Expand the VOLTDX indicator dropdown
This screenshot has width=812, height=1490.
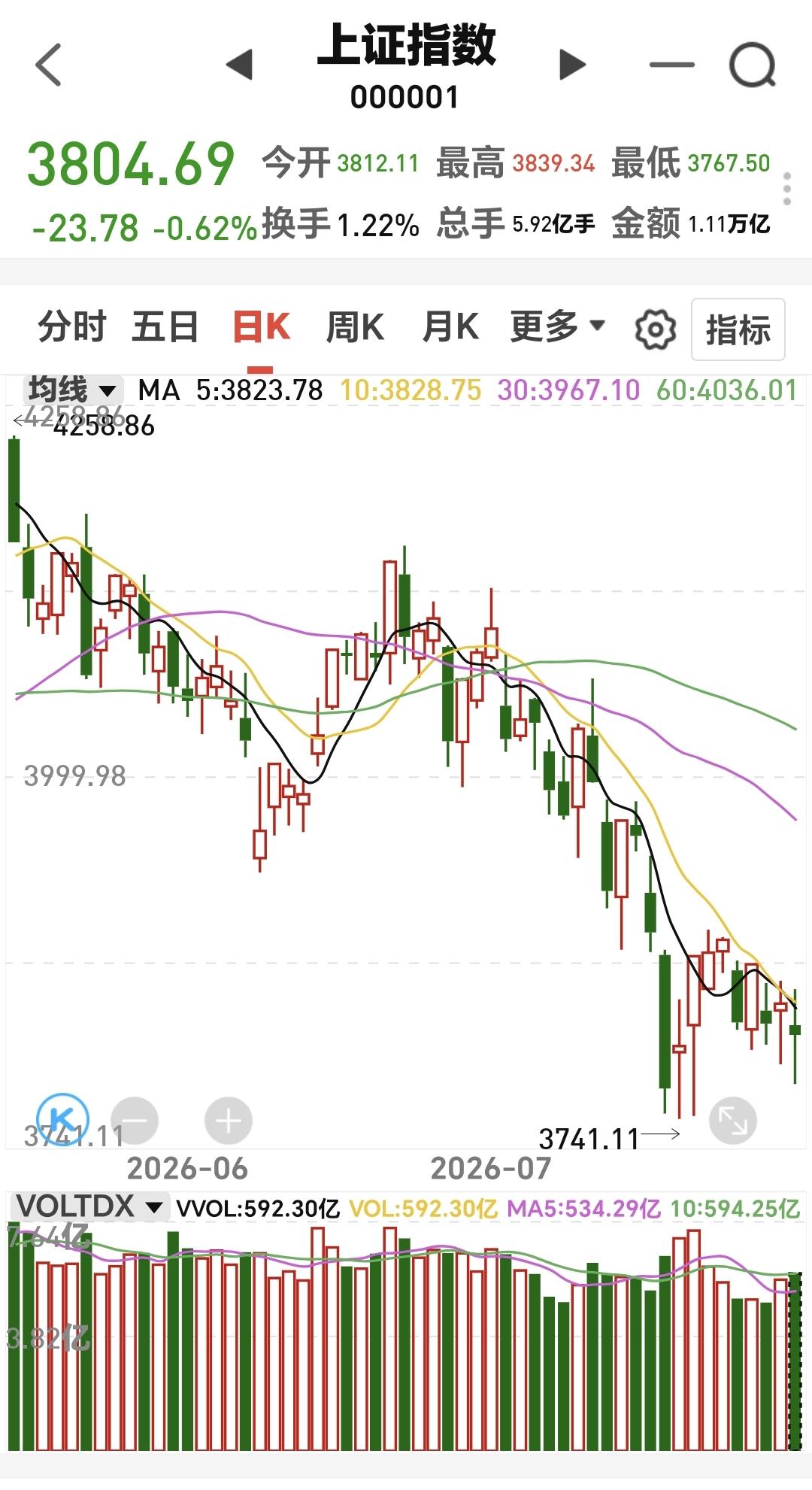click(89, 1207)
